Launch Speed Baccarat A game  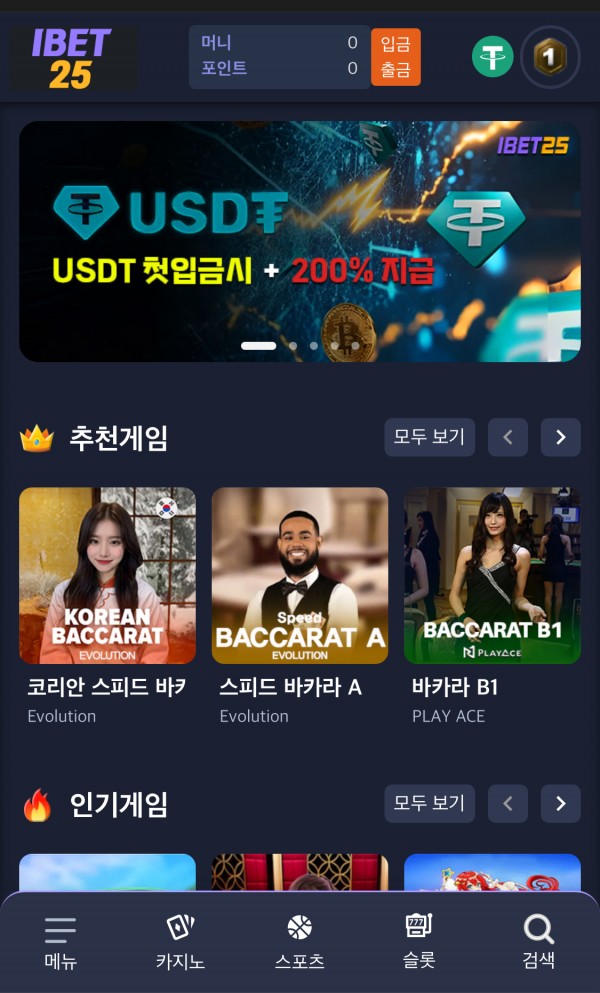(x=299, y=575)
